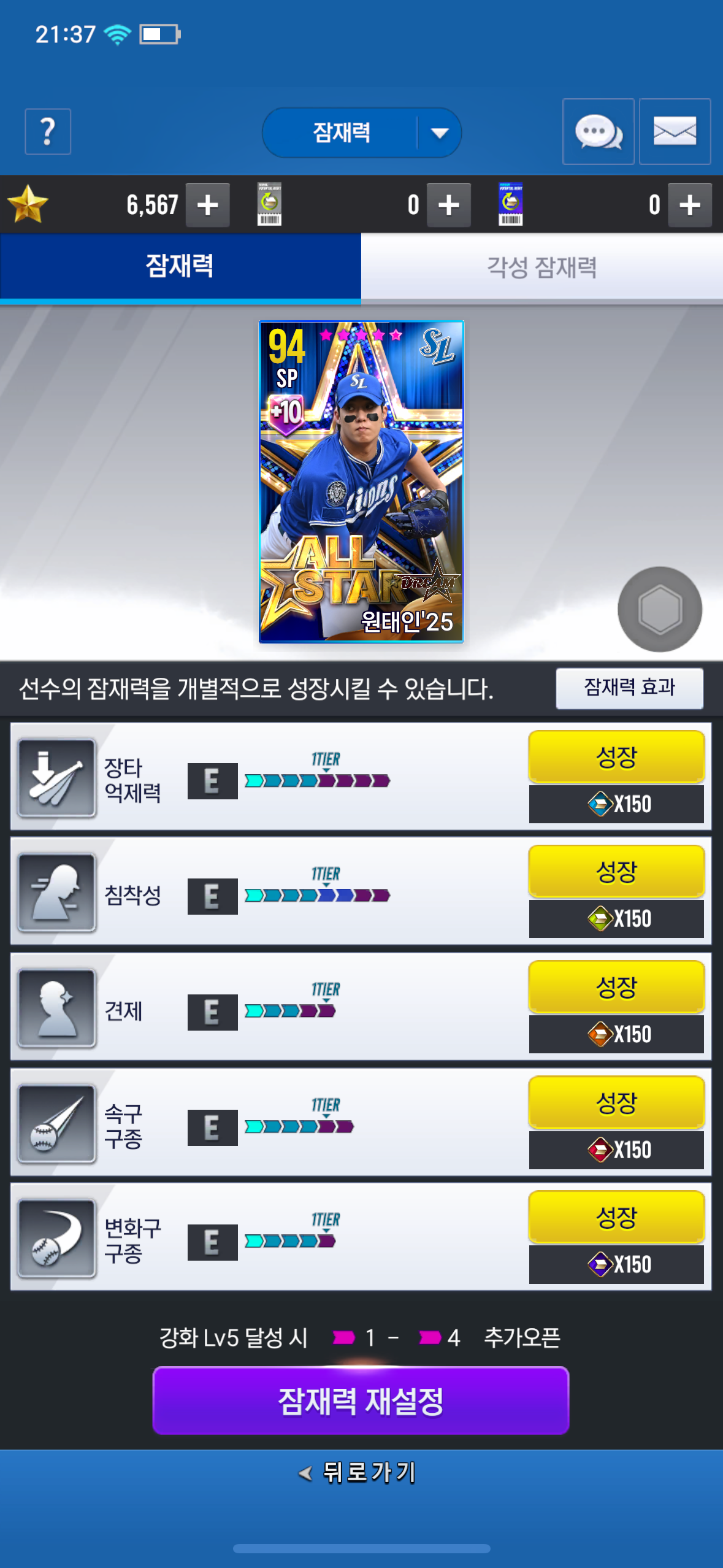Image resolution: width=723 pixels, height=1568 pixels.
Task: Tap 성장 for 장타 억제력
Action: [x=616, y=757]
